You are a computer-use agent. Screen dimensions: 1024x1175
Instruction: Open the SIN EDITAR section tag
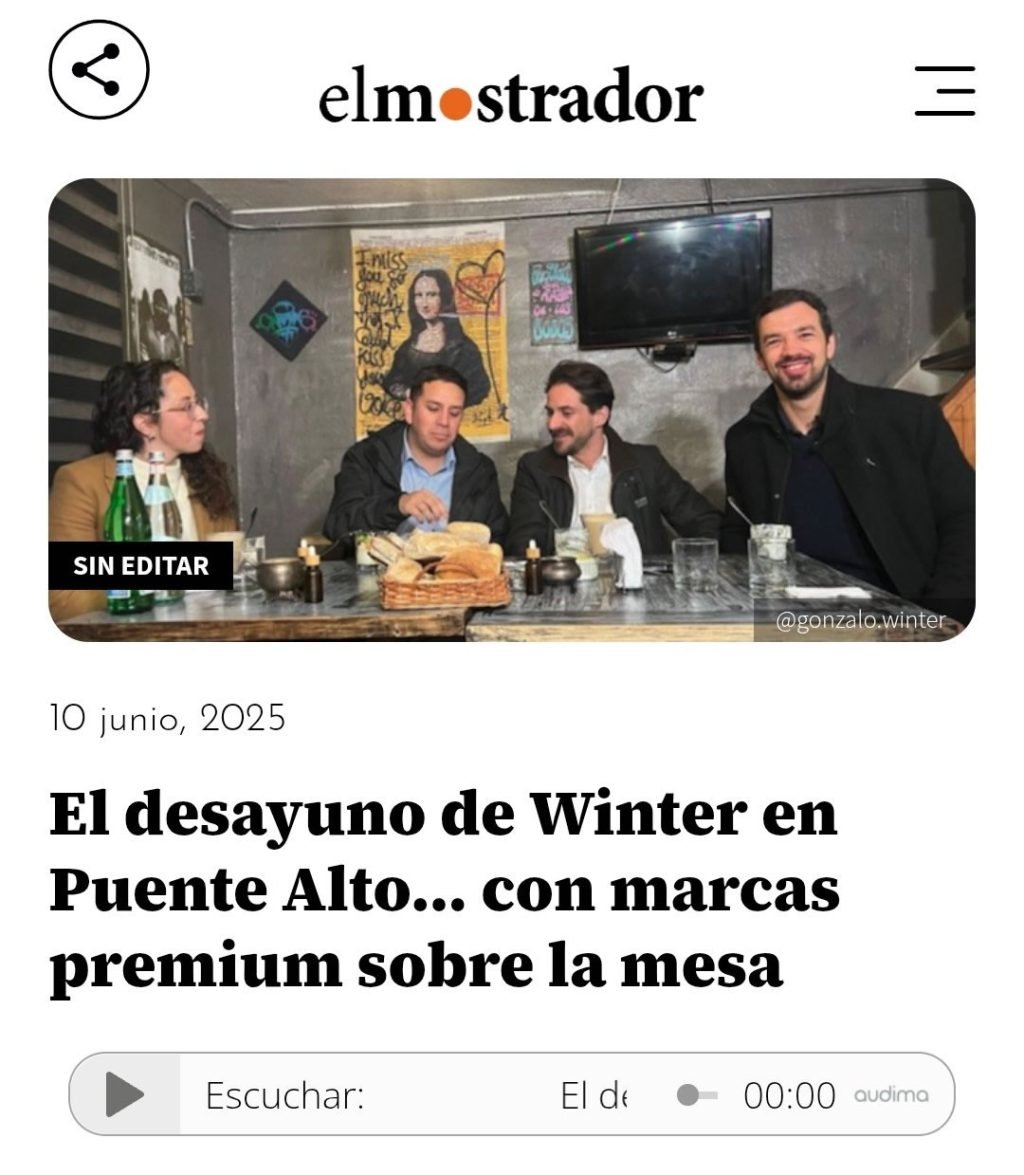tap(141, 566)
